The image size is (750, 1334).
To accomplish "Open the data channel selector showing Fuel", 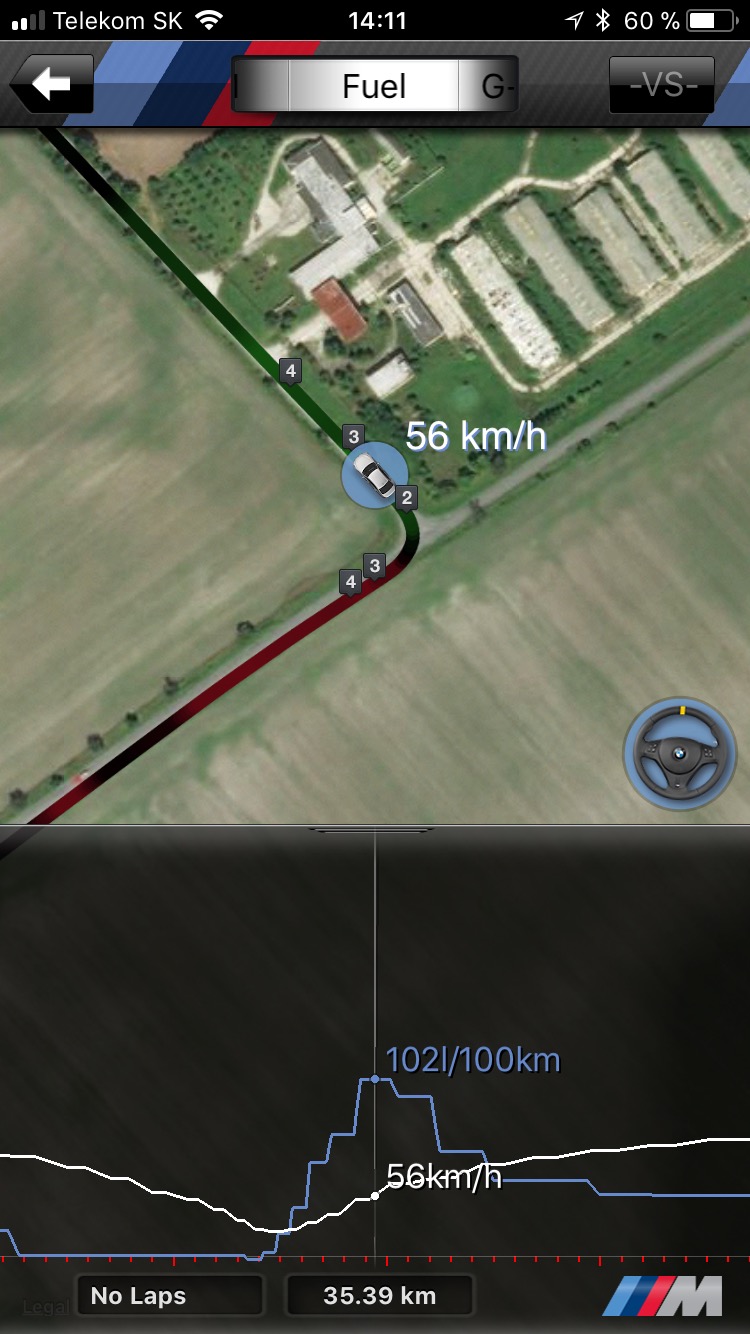I will point(373,85).
